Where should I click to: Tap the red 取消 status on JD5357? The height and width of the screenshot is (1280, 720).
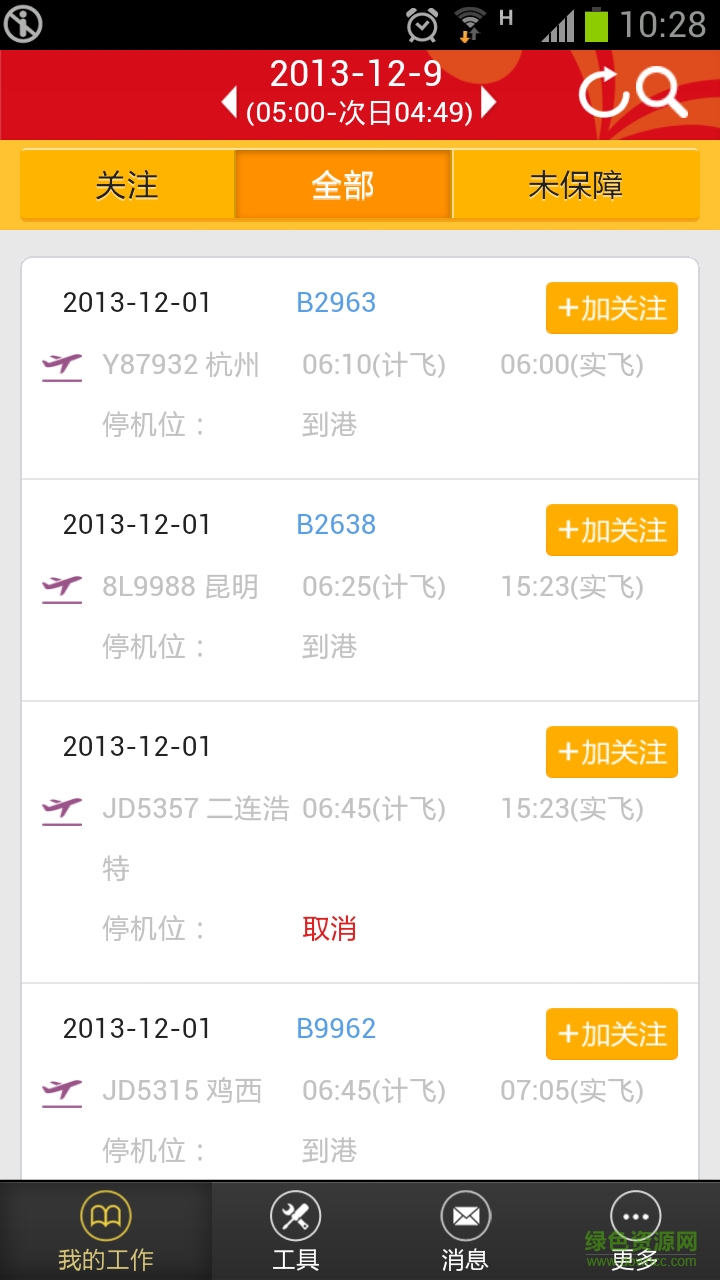[x=330, y=930]
